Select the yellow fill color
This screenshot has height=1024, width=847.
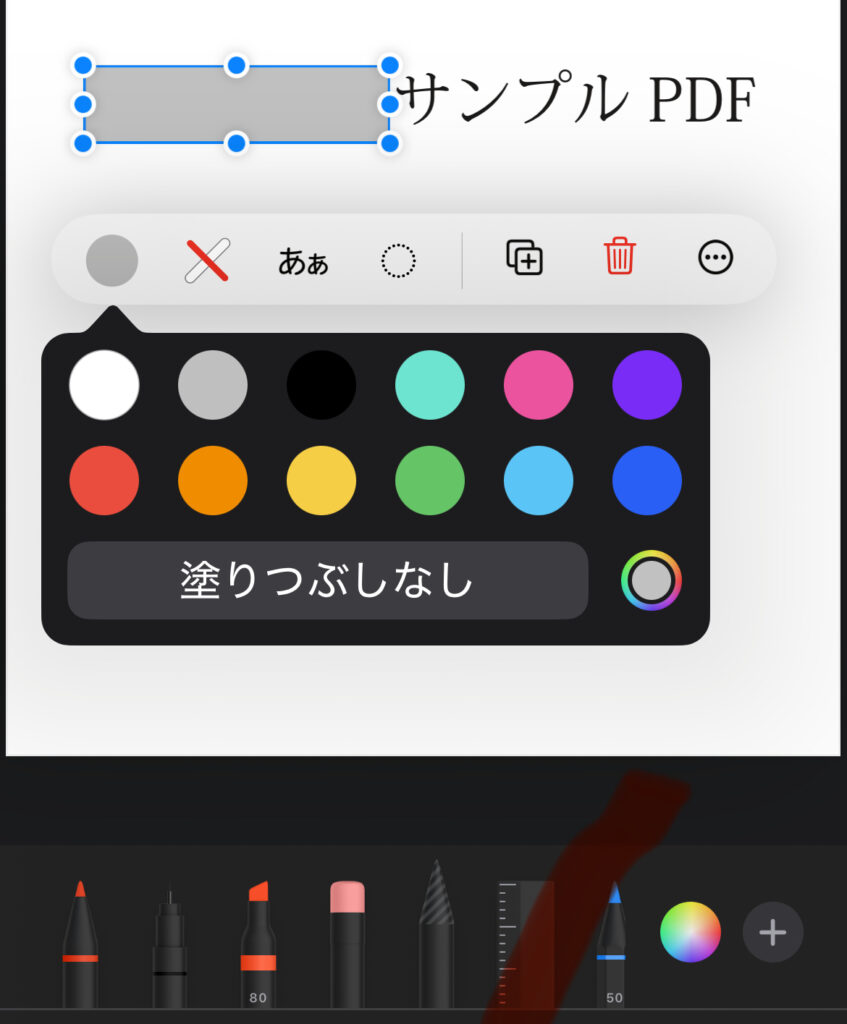[321, 480]
